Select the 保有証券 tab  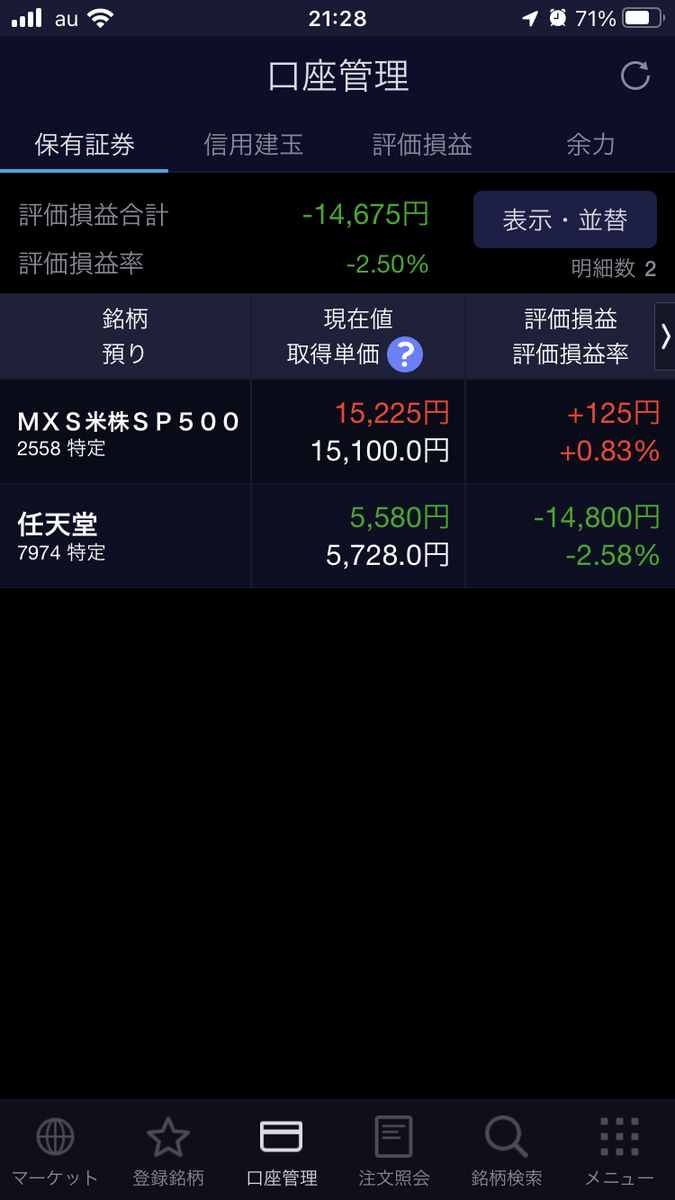(84, 145)
